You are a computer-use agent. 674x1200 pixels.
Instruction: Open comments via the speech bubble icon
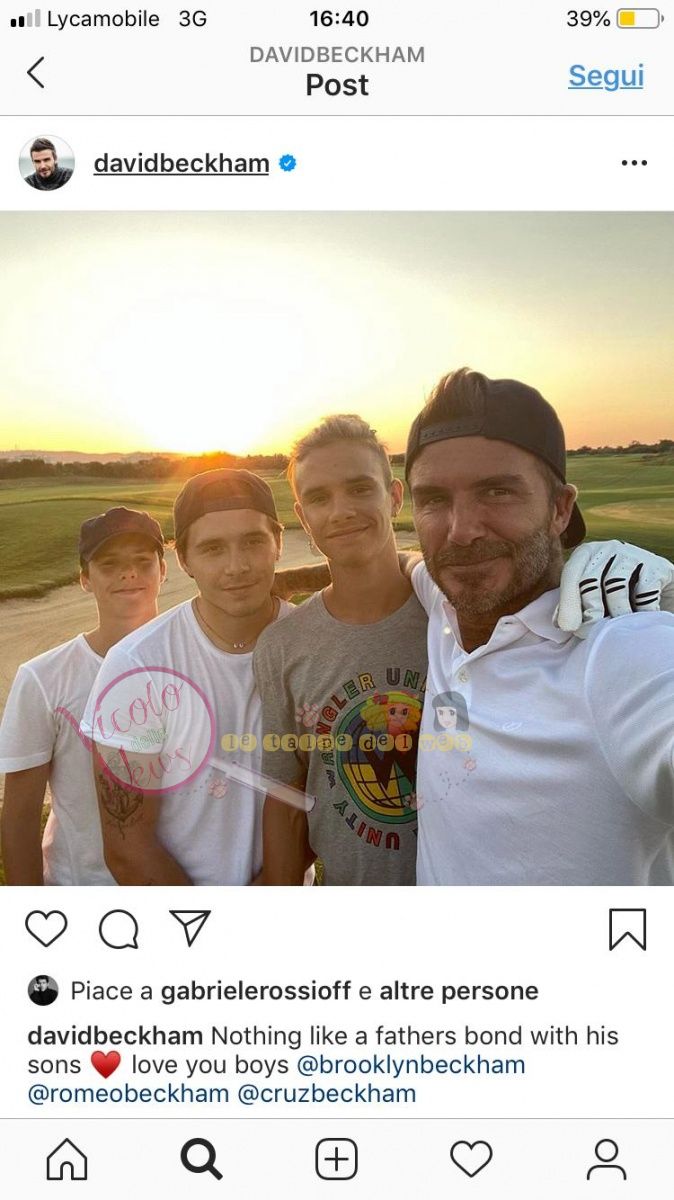(118, 929)
